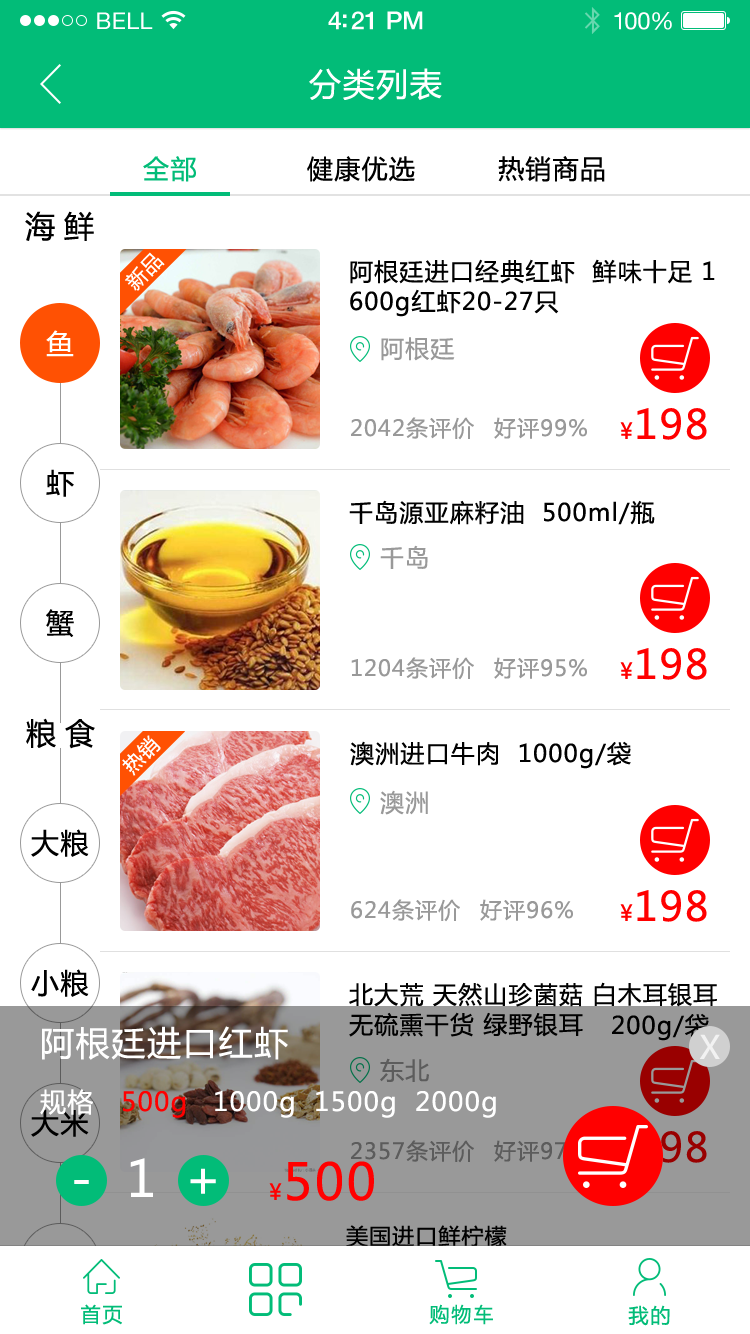Add 阿根廷进口经典红虾 to the cart
The width and height of the screenshot is (750, 1334).
tap(675, 358)
